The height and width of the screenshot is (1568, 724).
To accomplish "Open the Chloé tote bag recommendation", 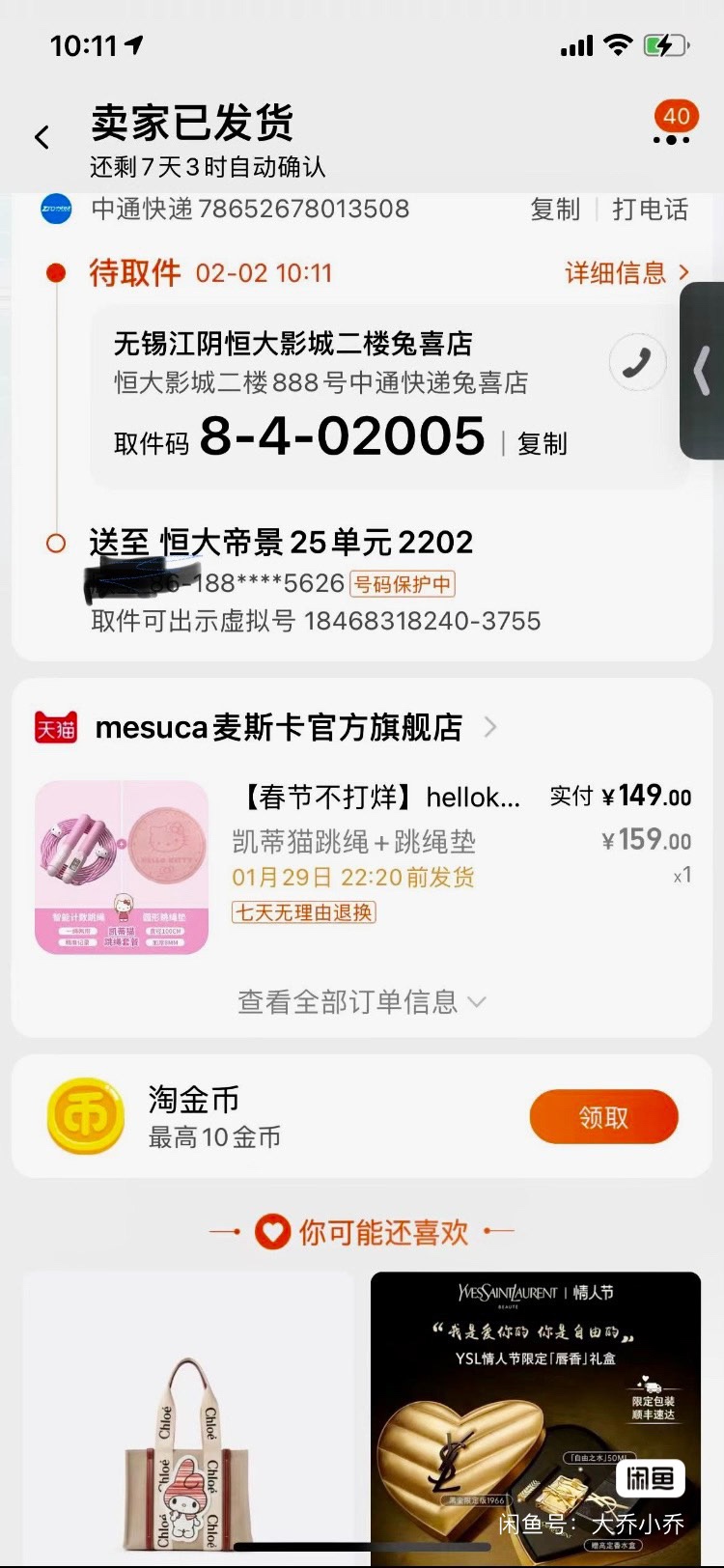I will (188, 1419).
